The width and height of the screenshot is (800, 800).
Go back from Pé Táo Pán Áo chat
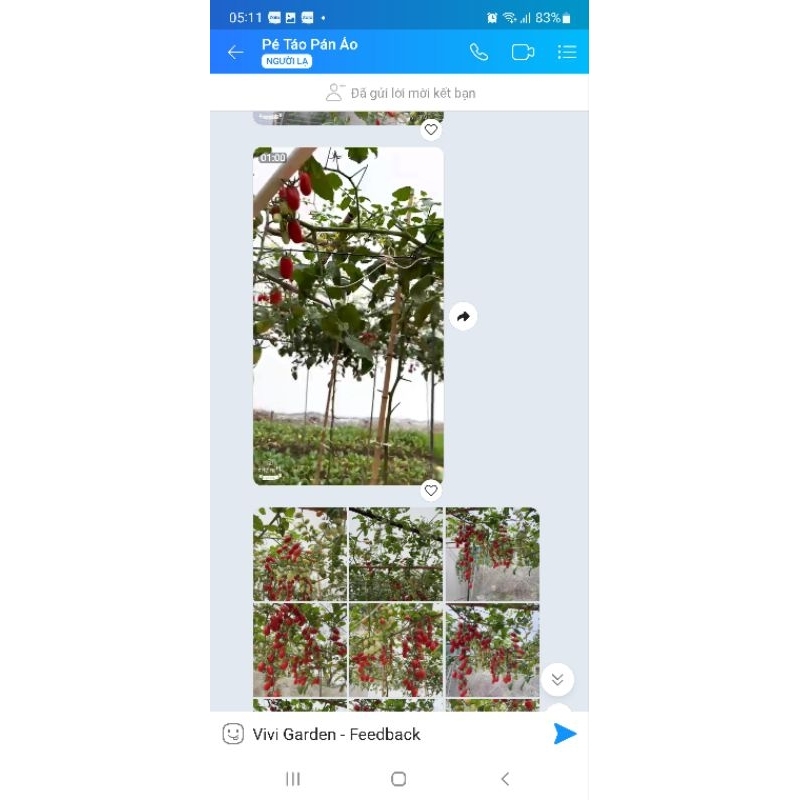point(235,52)
